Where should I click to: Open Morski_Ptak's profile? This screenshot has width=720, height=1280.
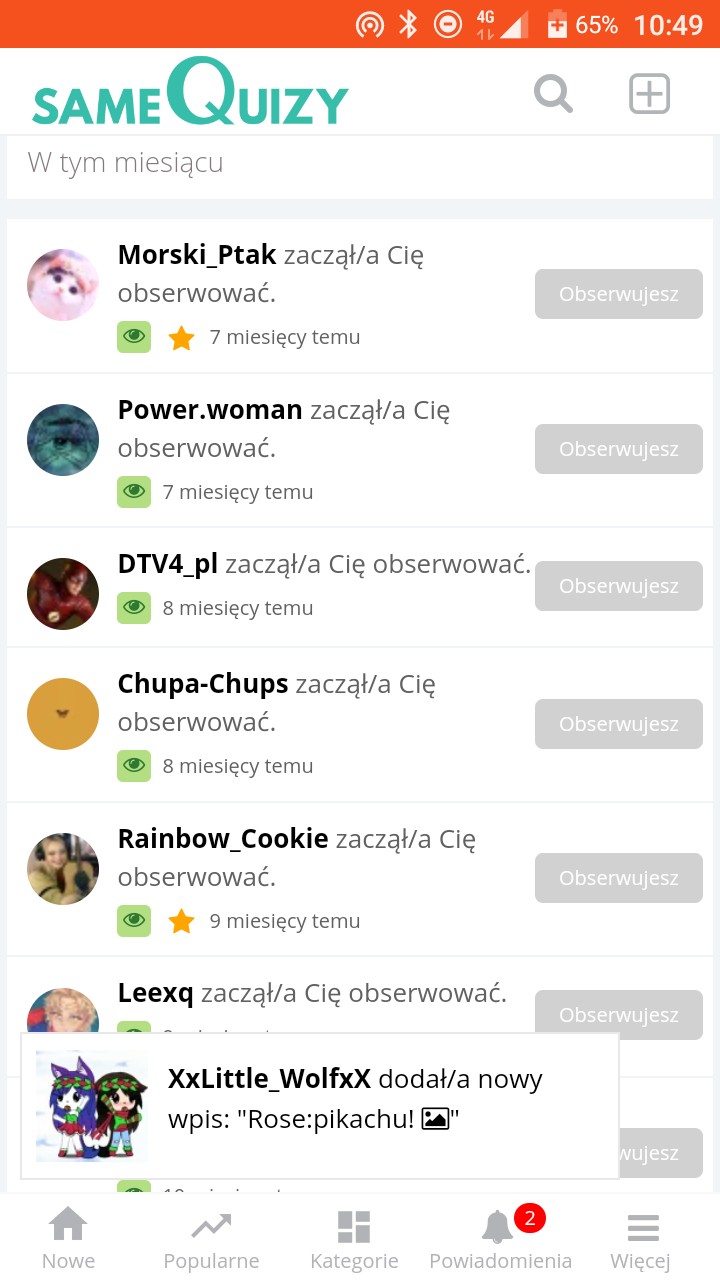196,255
